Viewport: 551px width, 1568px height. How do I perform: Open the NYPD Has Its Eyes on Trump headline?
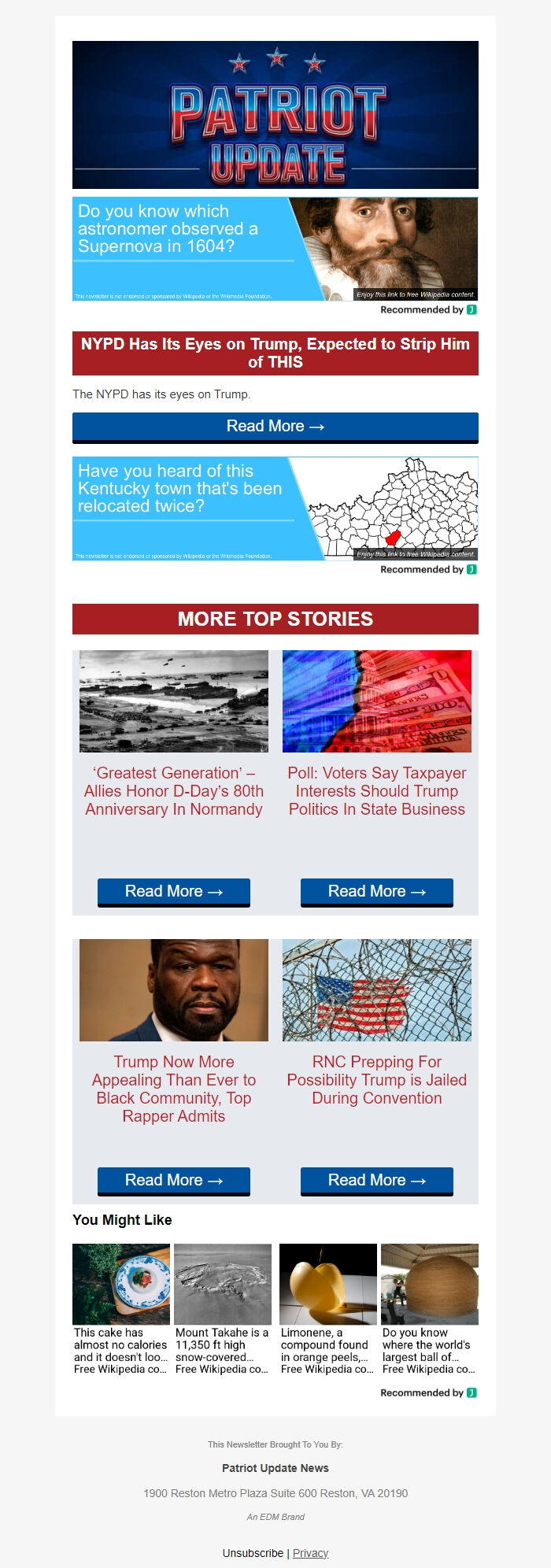(x=275, y=353)
